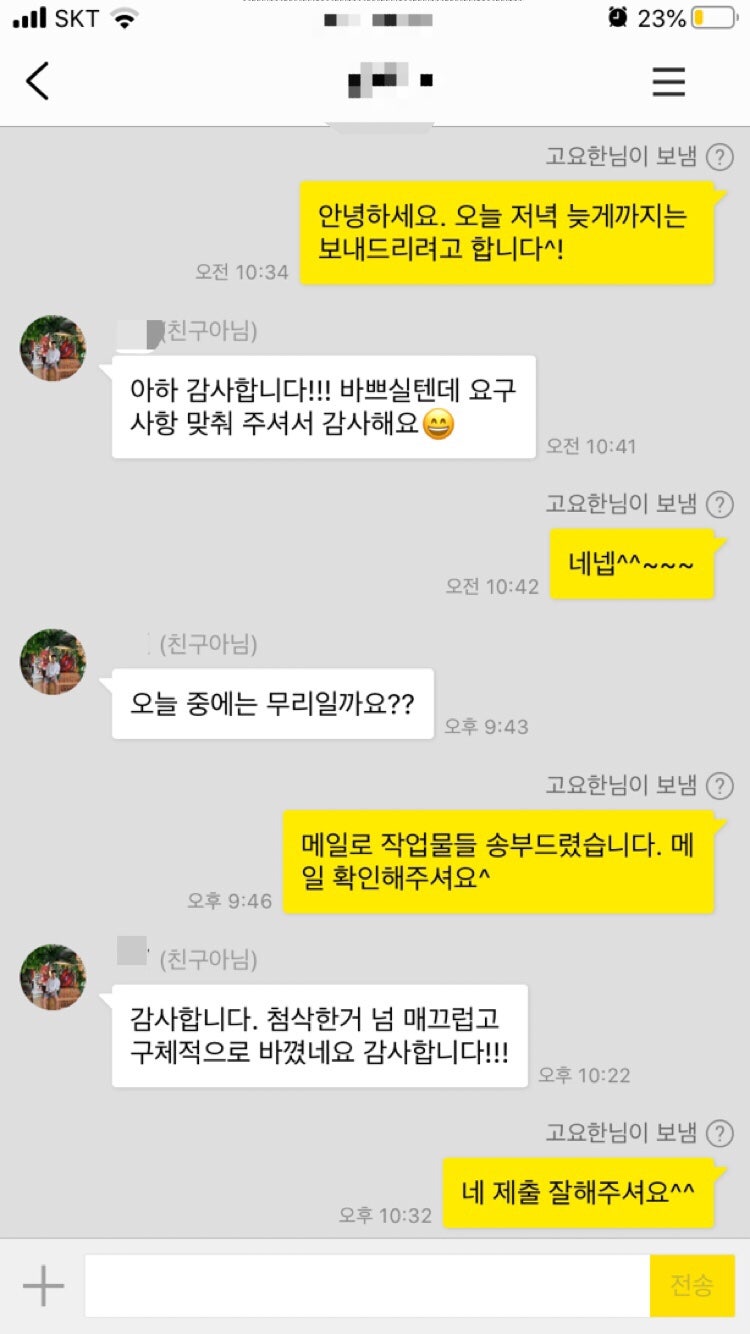Focus the message text field
The image size is (750, 1334).
pos(367,1286)
